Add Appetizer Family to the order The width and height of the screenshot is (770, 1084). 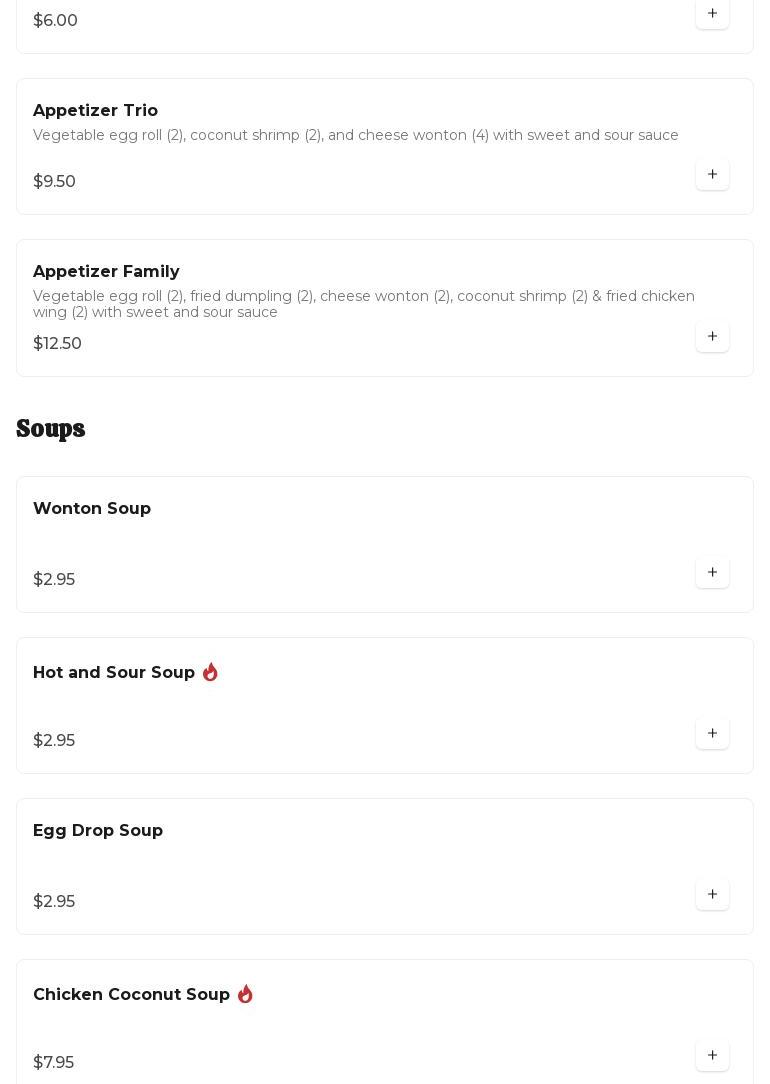pyautogui.click(x=712, y=337)
